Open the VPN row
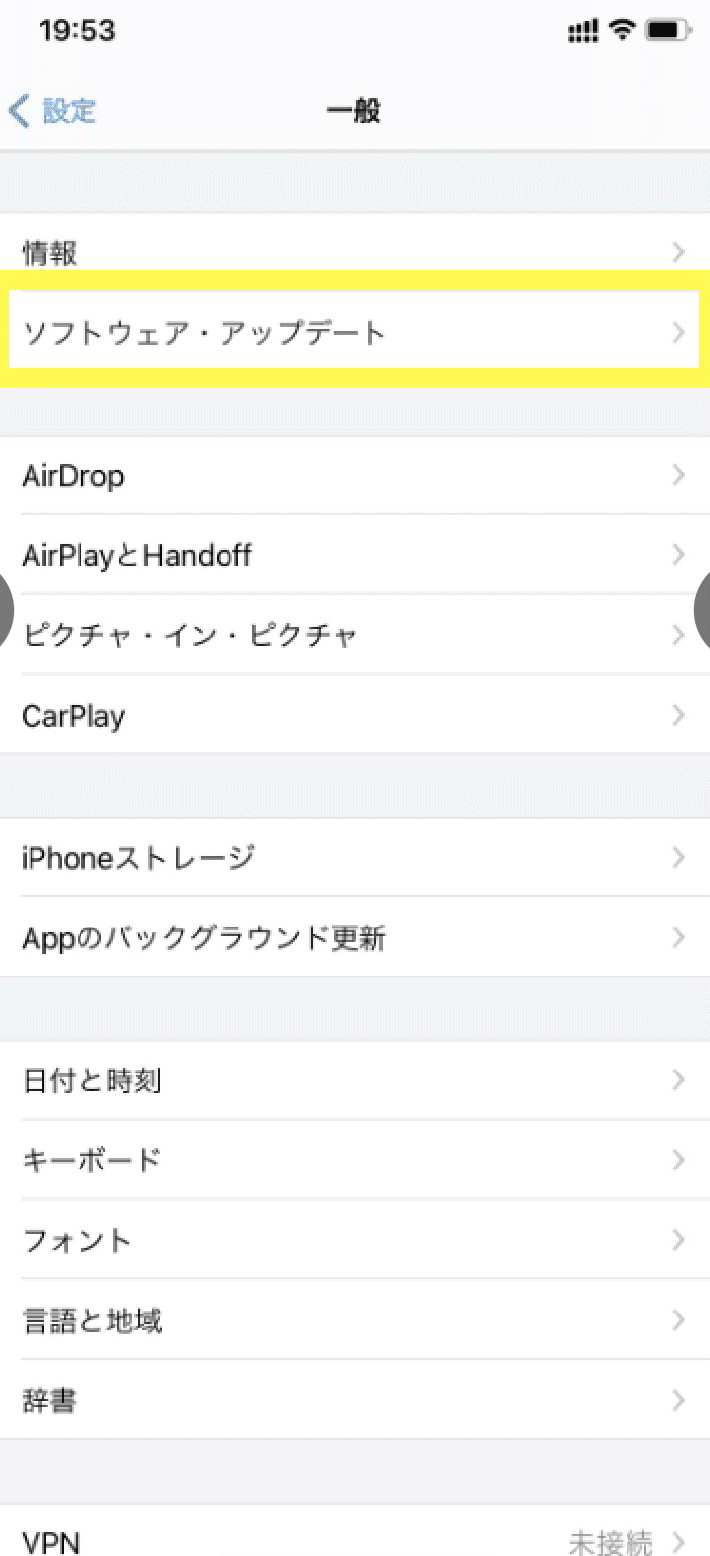710x1556 pixels. (354, 1540)
